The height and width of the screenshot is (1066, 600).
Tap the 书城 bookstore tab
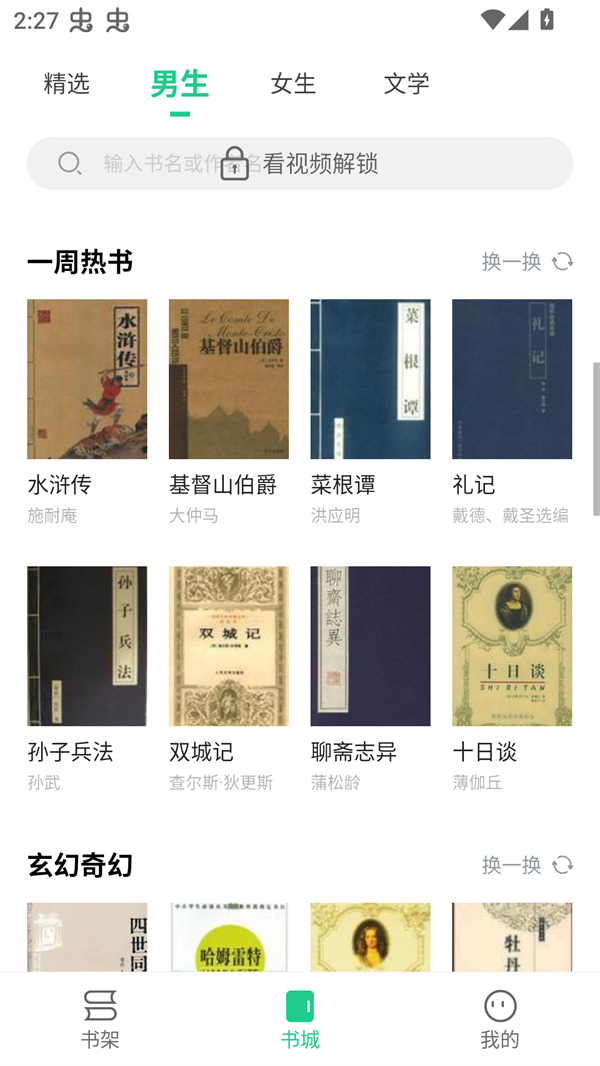coord(300,1019)
